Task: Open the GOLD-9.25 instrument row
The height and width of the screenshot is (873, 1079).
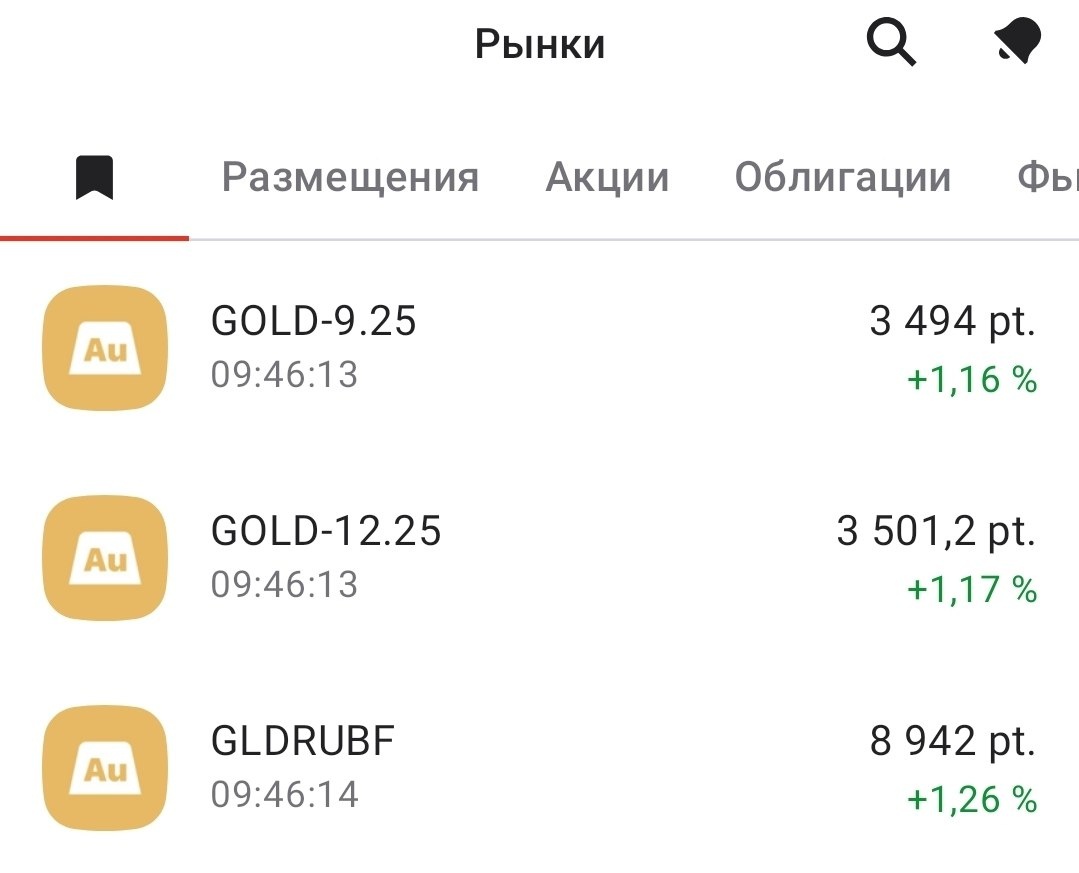Action: click(540, 348)
